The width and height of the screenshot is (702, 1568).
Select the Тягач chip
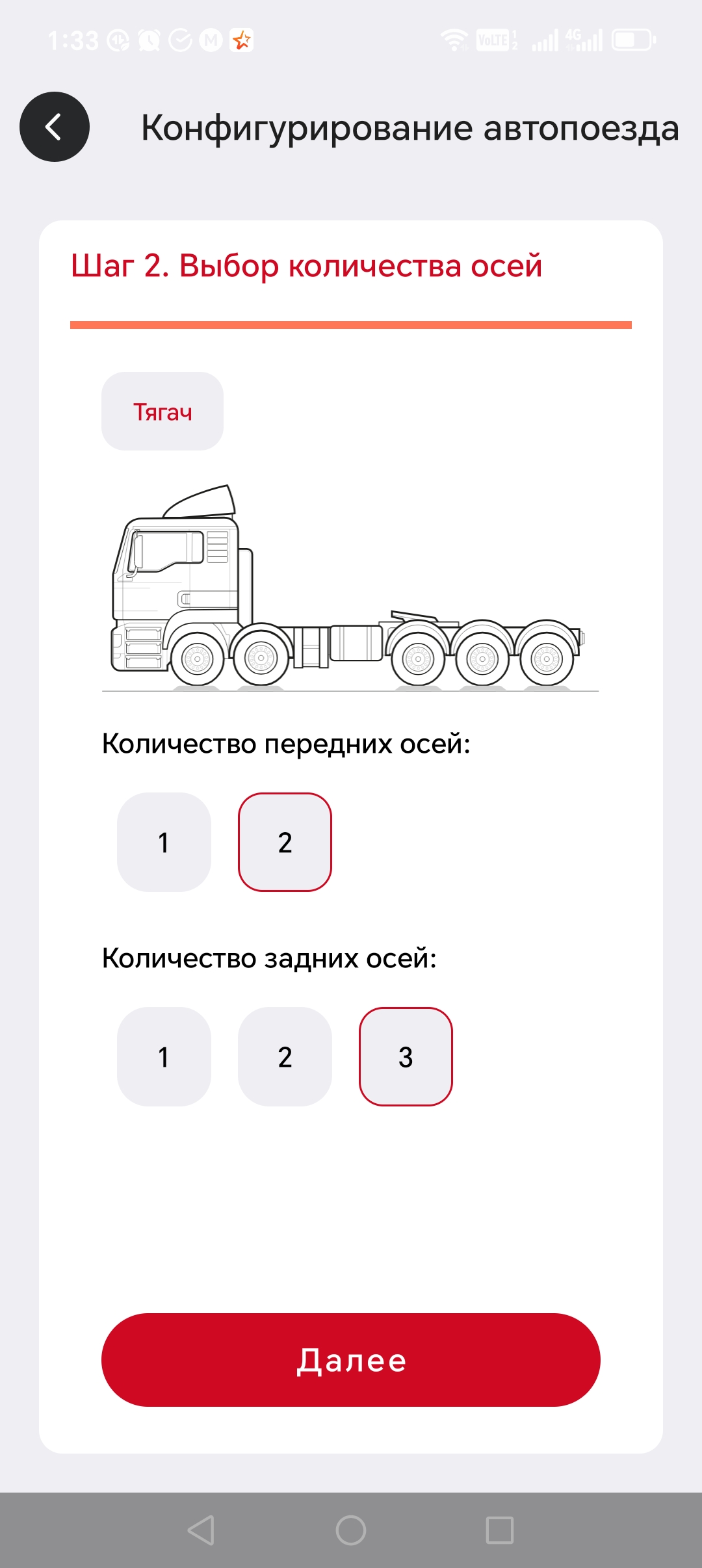point(162,412)
